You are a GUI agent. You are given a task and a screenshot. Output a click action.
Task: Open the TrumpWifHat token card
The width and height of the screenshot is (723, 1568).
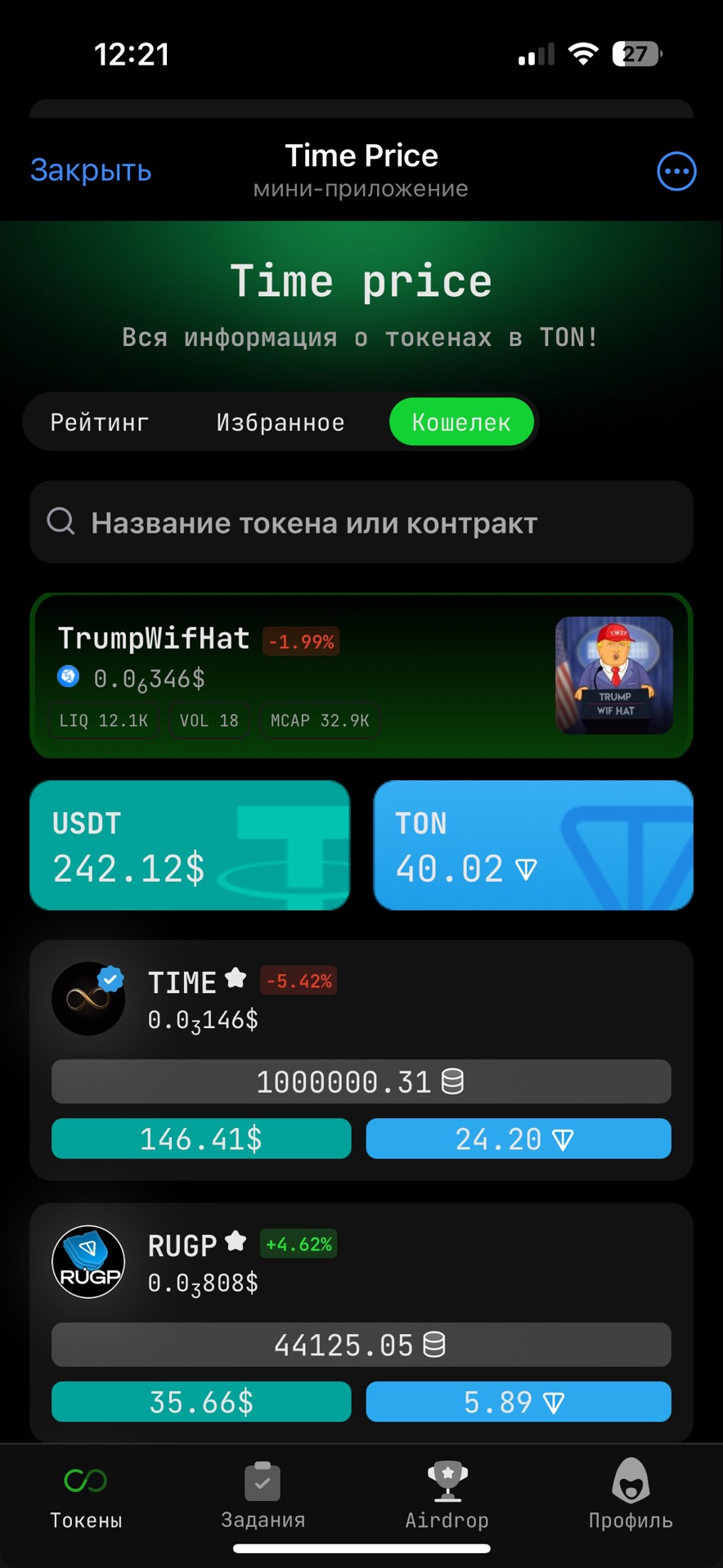[286, 676]
